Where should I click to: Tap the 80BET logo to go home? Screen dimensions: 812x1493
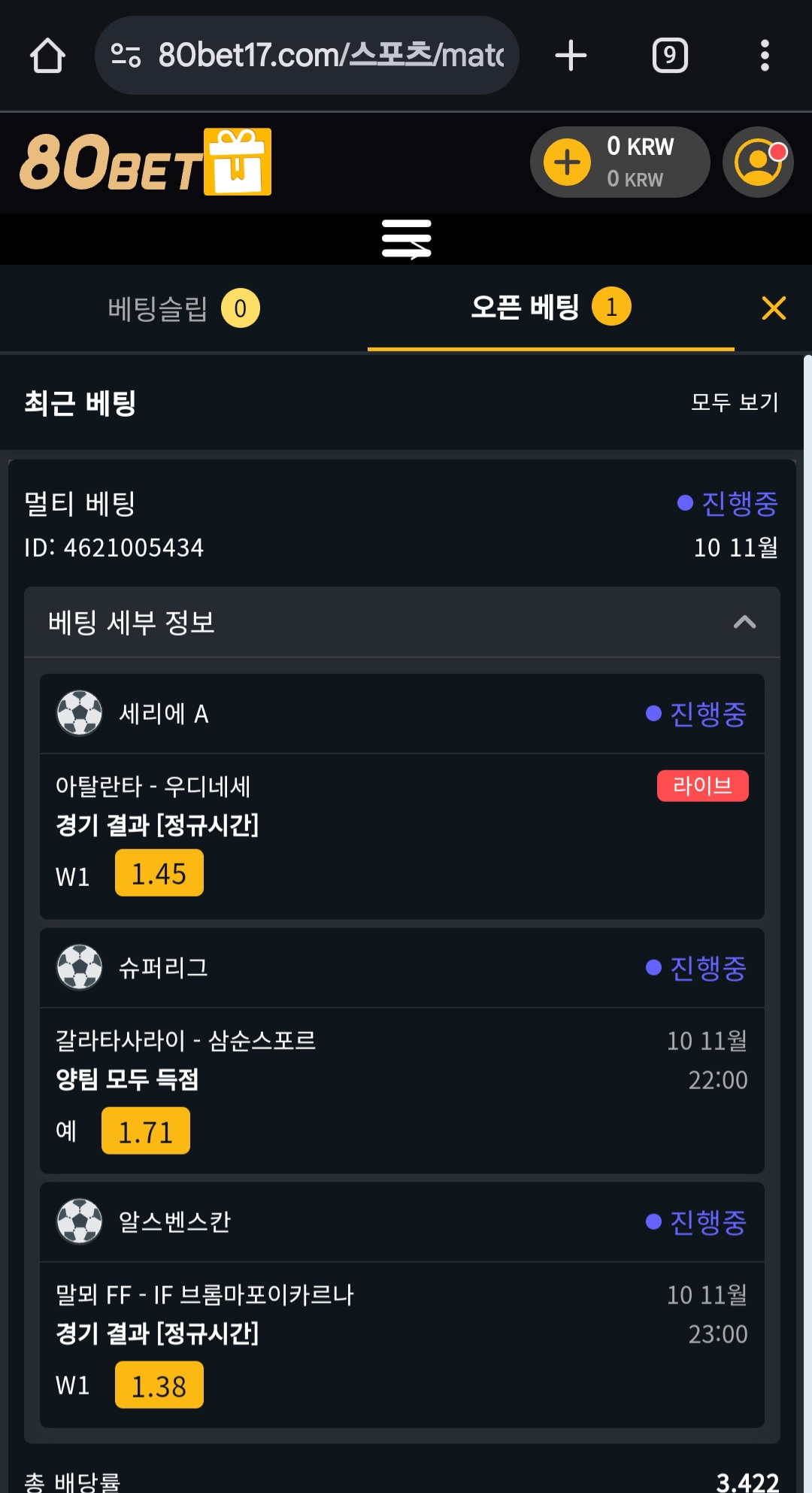coord(145,162)
